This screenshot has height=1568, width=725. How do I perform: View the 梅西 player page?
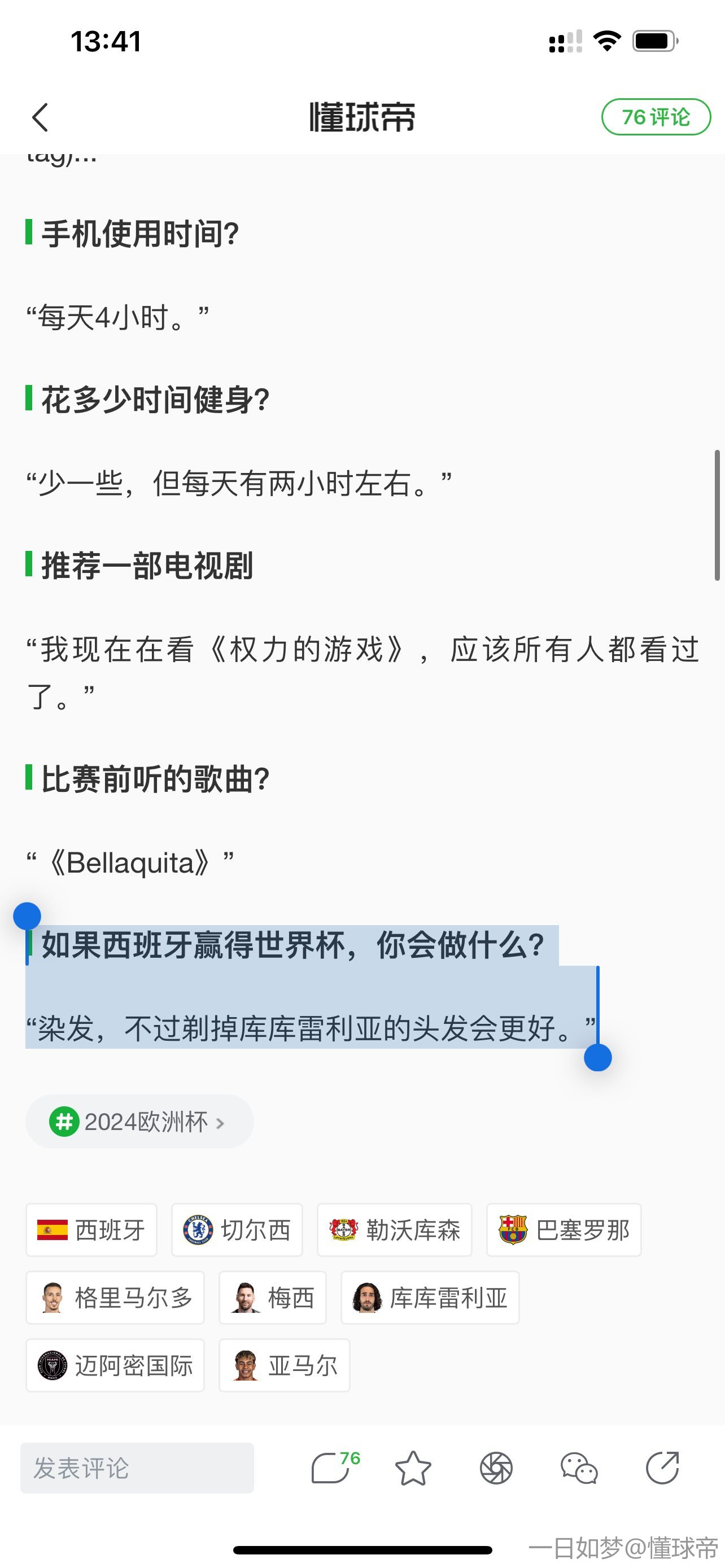(x=273, y=1298)
